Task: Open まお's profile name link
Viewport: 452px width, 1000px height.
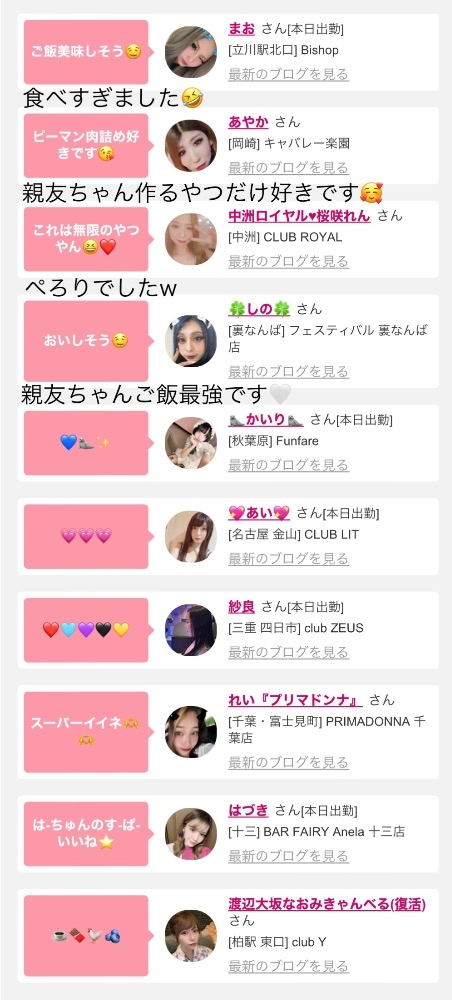Action: point(242,29)
